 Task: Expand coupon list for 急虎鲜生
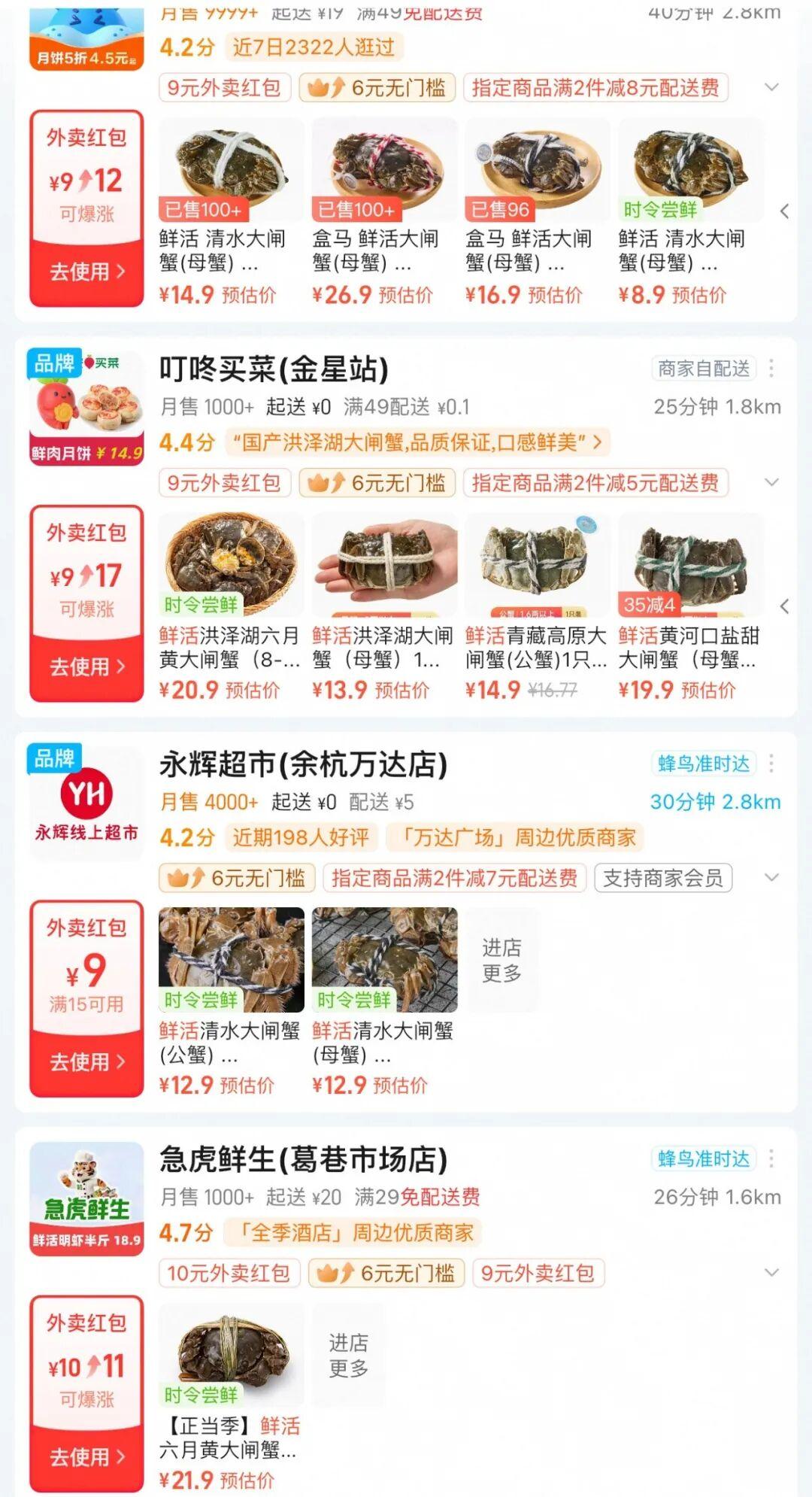pyautogui.click(x=771, y=1272)
